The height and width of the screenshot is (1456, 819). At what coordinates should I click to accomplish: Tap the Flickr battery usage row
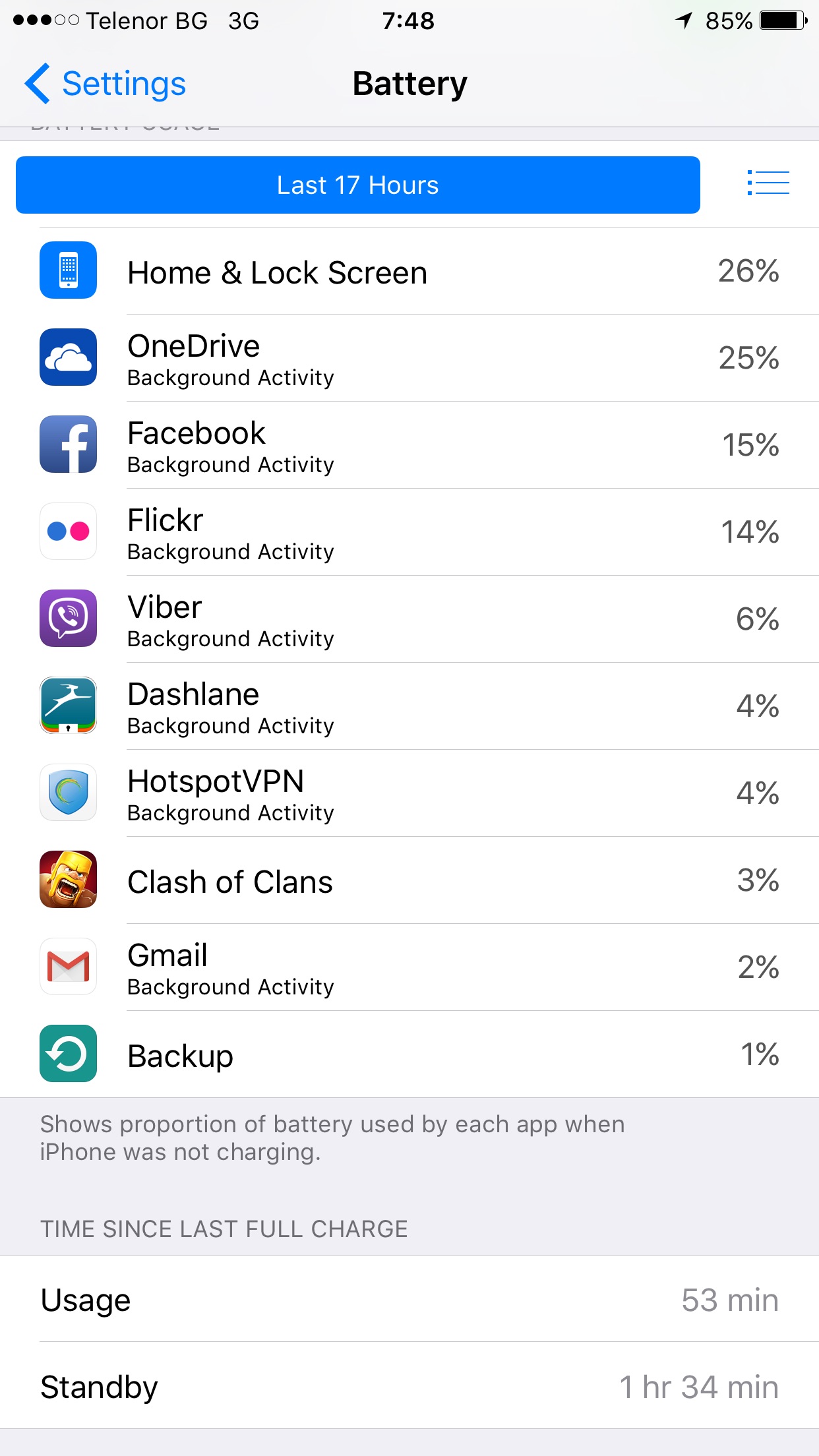(x=409, y=532)
